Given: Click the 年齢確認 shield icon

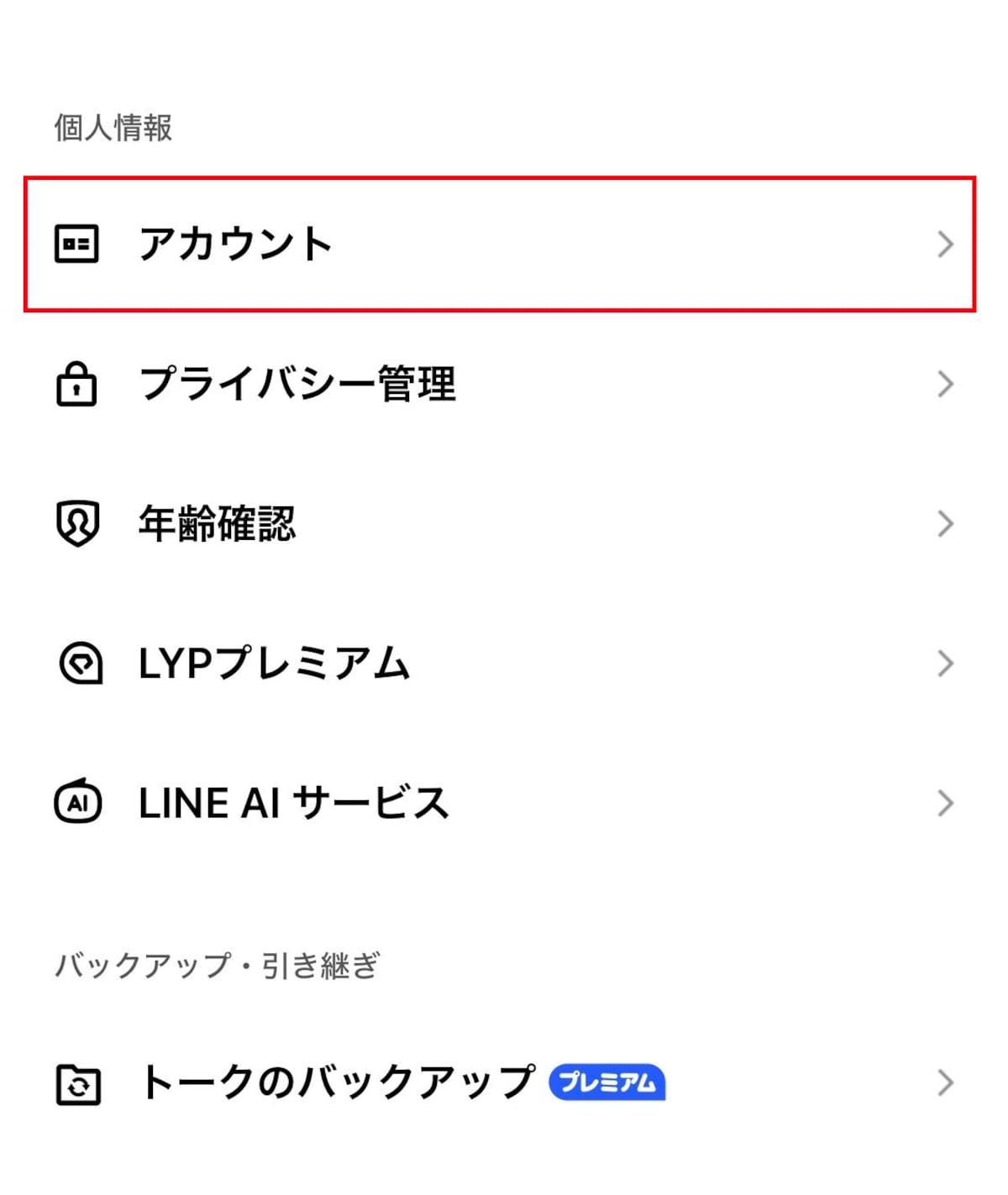Looking at the screenshot, I should (78, 524).
